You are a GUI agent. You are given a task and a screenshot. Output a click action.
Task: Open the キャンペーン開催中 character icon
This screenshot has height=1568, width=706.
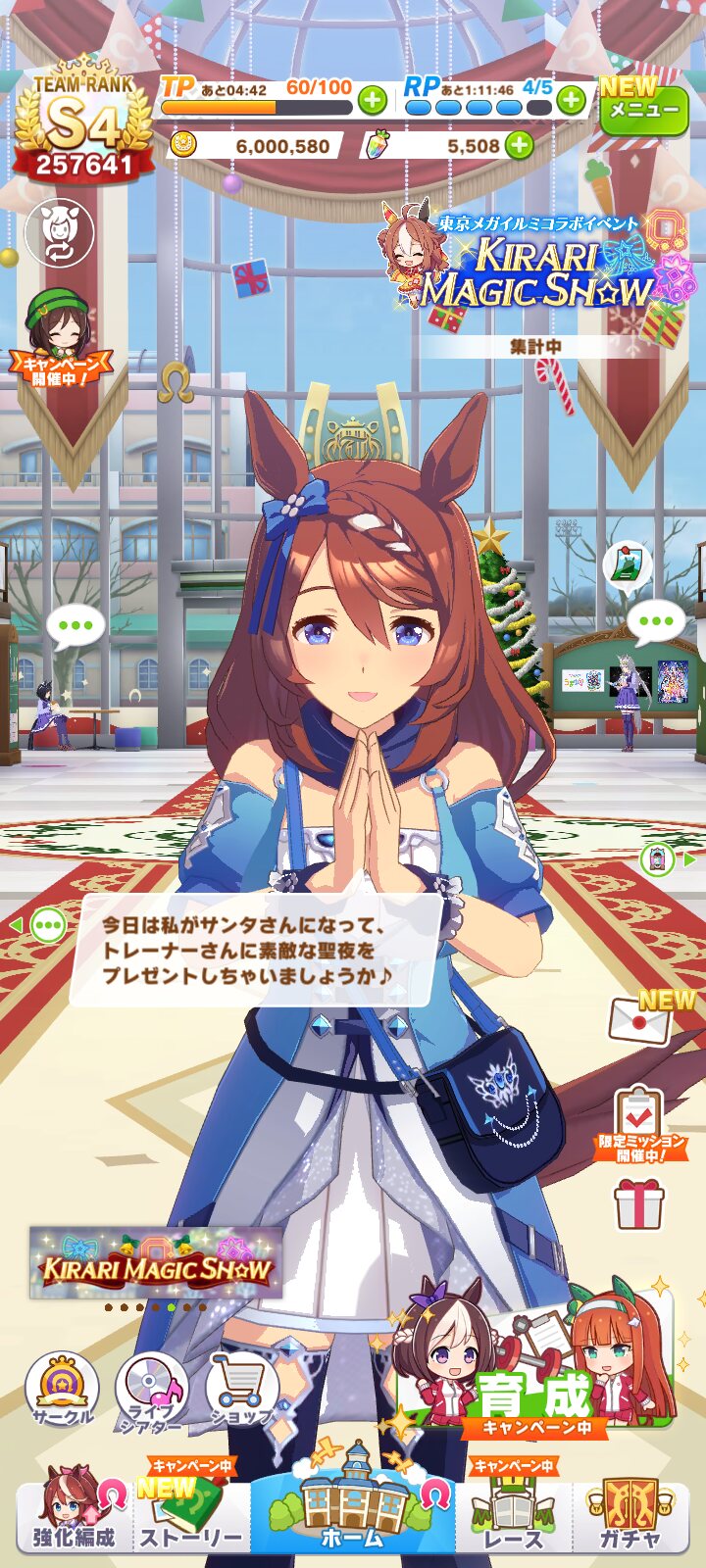(x=61, y=338)
